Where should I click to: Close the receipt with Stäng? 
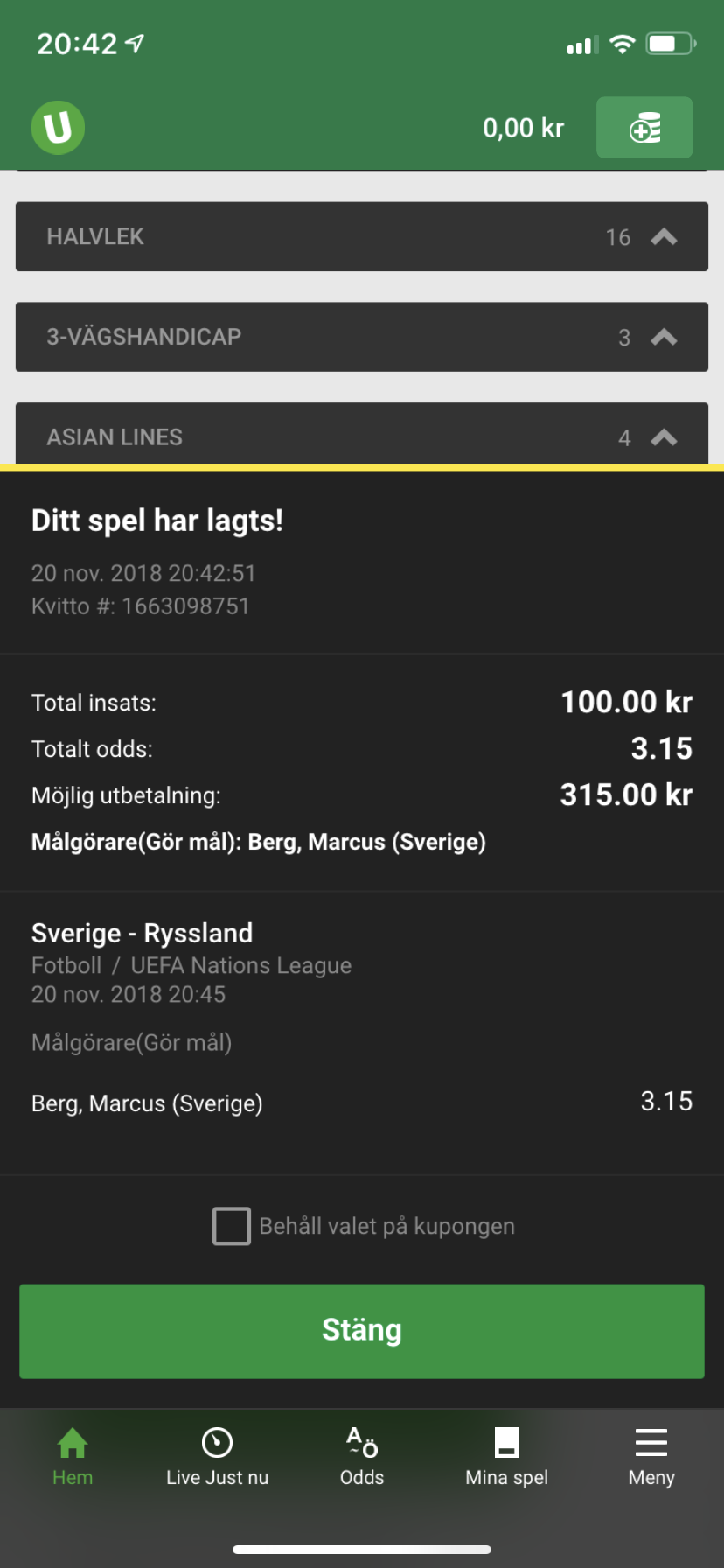[362, 1331]
